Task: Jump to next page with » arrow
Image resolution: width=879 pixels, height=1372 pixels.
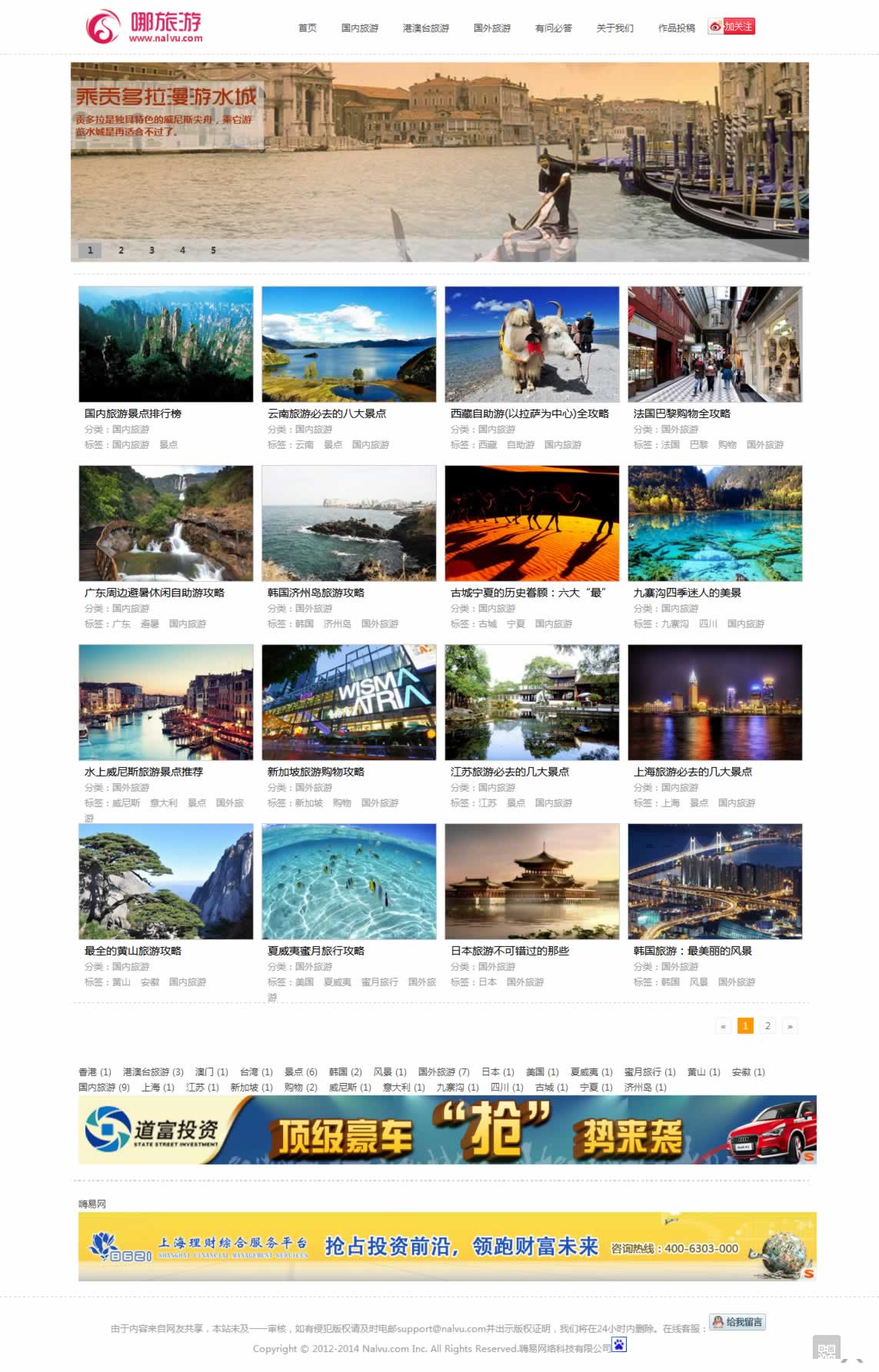Action: [x=790, y=1025]
